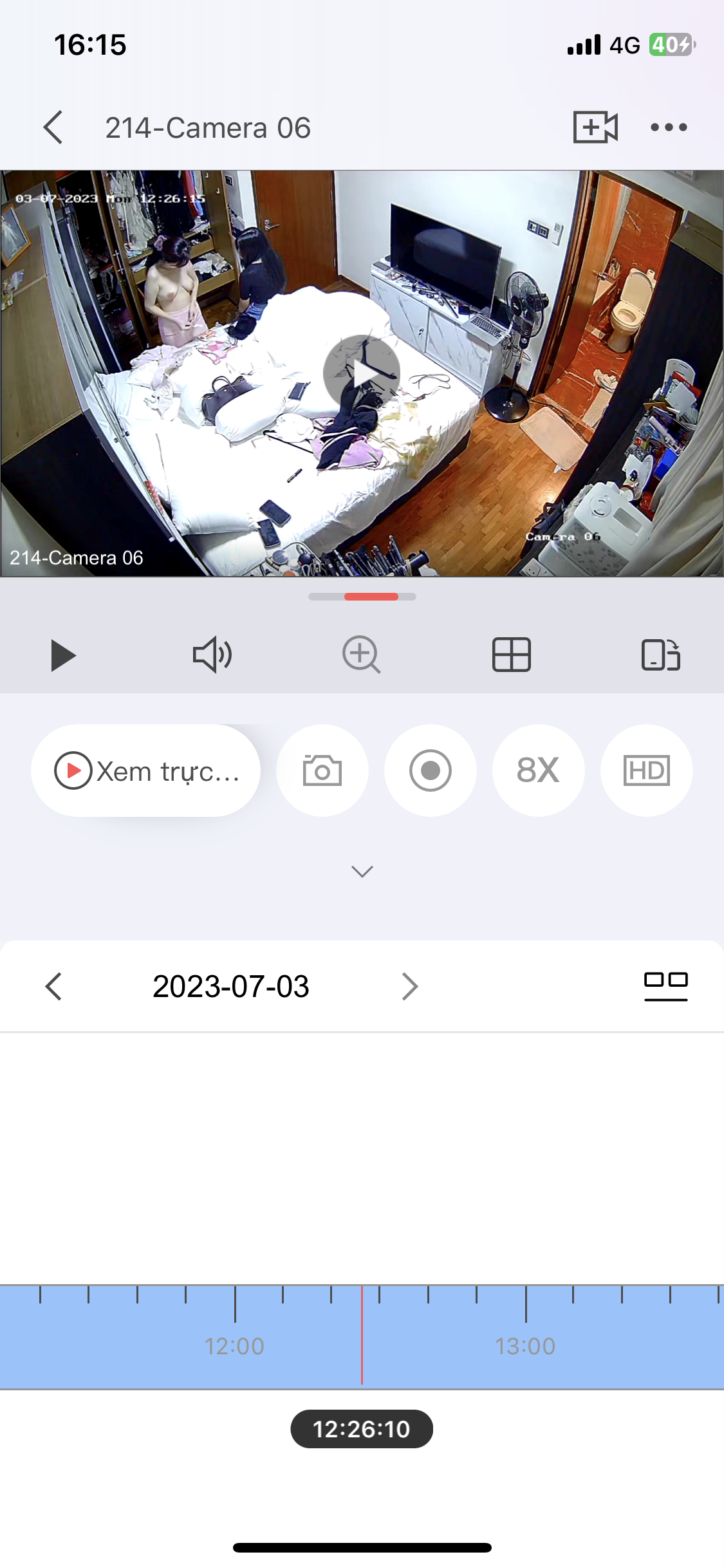The image size is (724, 1568).
Task: Rotate to fullscreen landscape mode
Action: (661, 655)
